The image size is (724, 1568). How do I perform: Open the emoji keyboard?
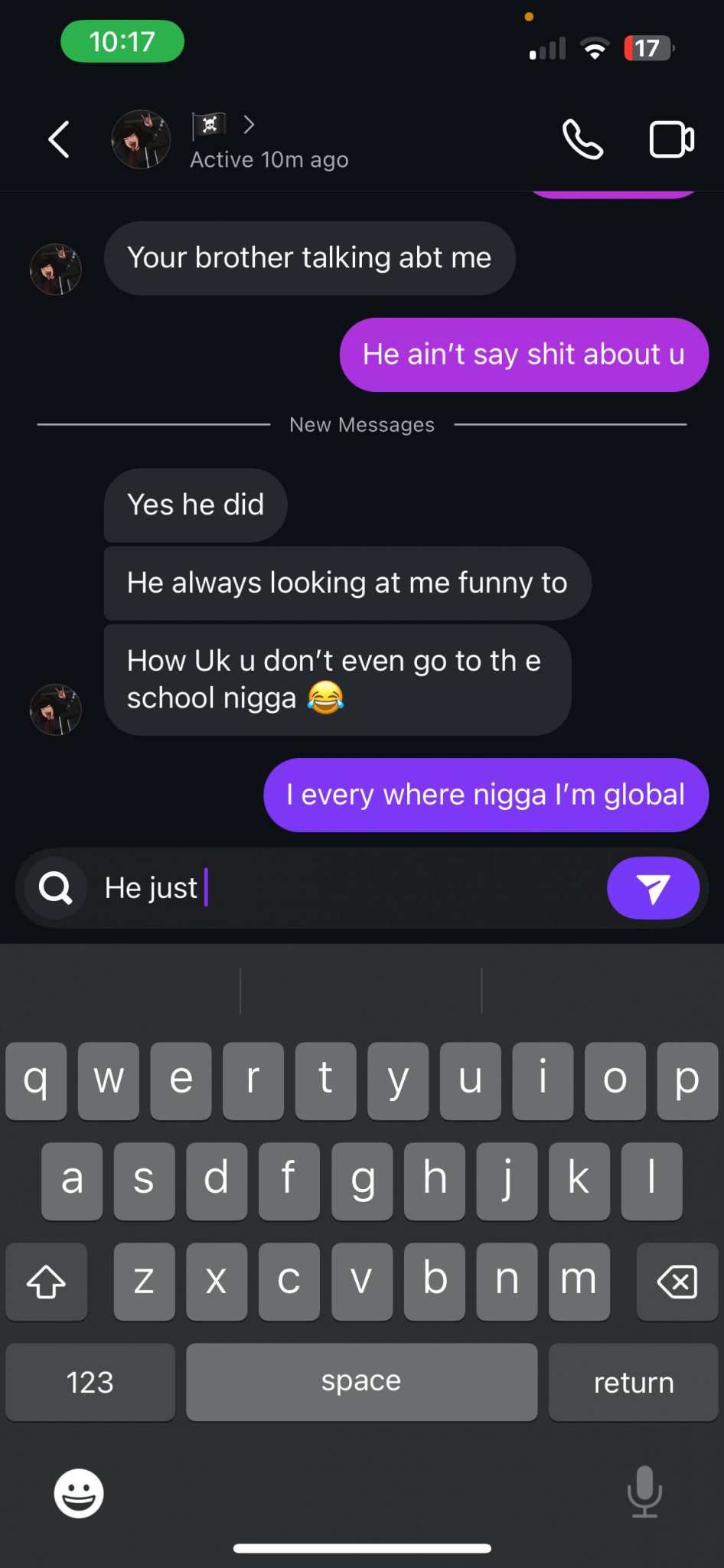(x=79, y=1493)
